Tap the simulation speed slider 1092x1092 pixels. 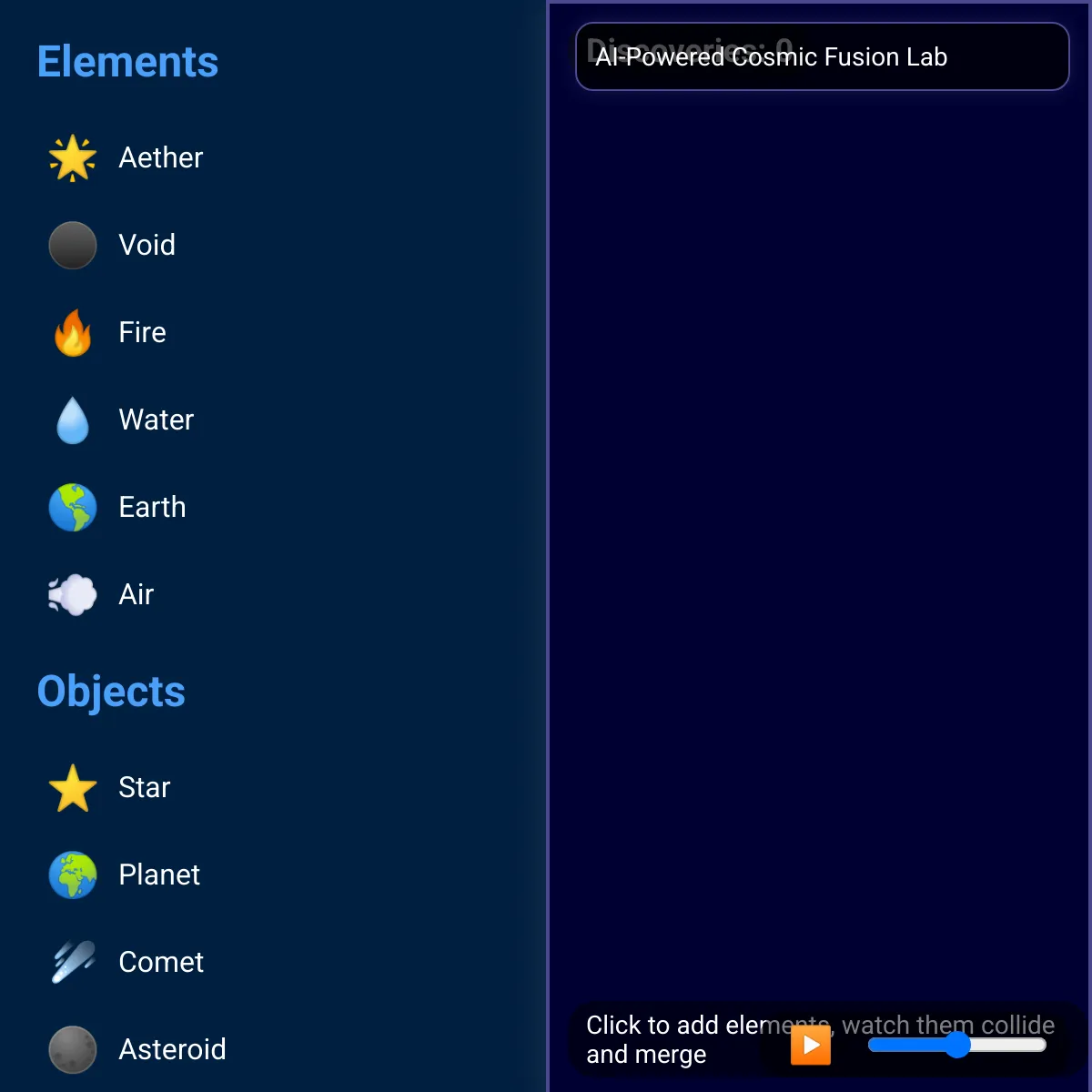(x=956, y=1045)
